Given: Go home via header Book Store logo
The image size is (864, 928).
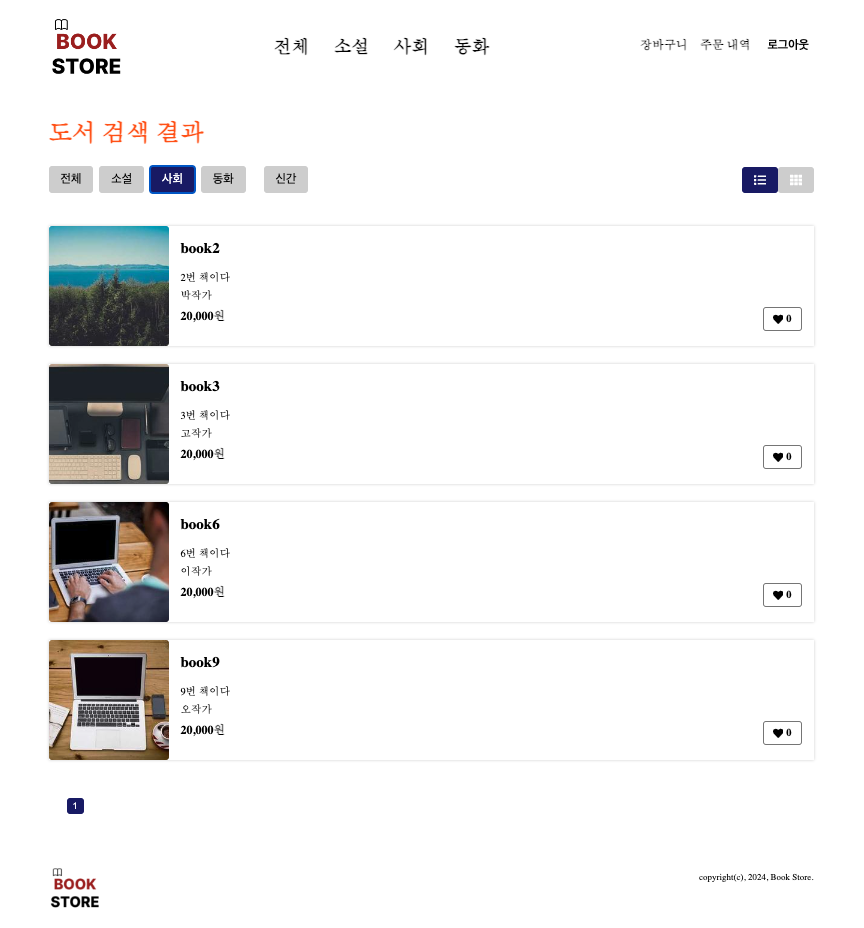Looking at the screenshot, I should [86, 48].
